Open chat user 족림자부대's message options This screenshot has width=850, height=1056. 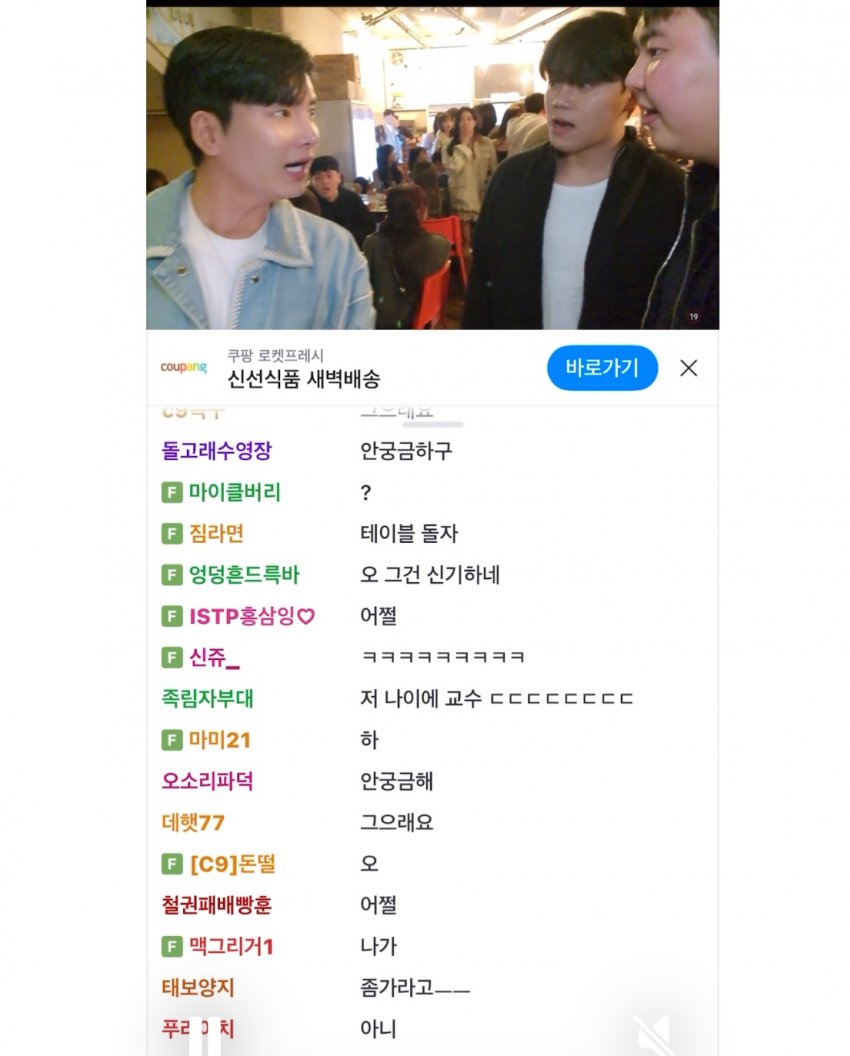coord(207,698)
